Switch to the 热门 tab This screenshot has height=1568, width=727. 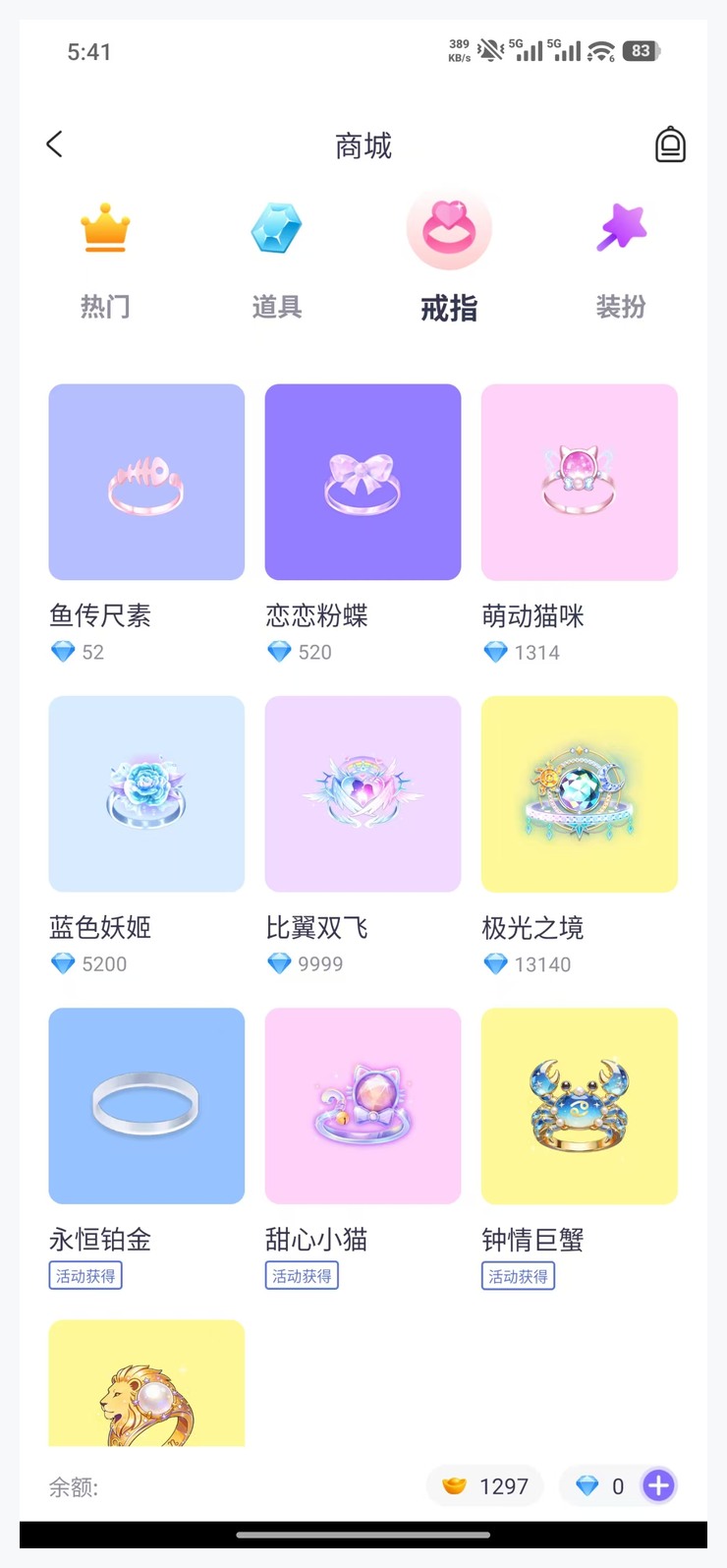(x=105, y=260)
